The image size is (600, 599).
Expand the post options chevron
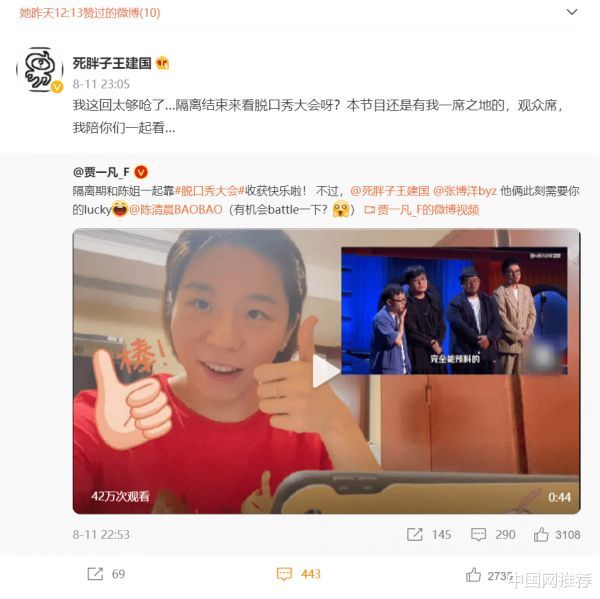[x=571, y=12]
